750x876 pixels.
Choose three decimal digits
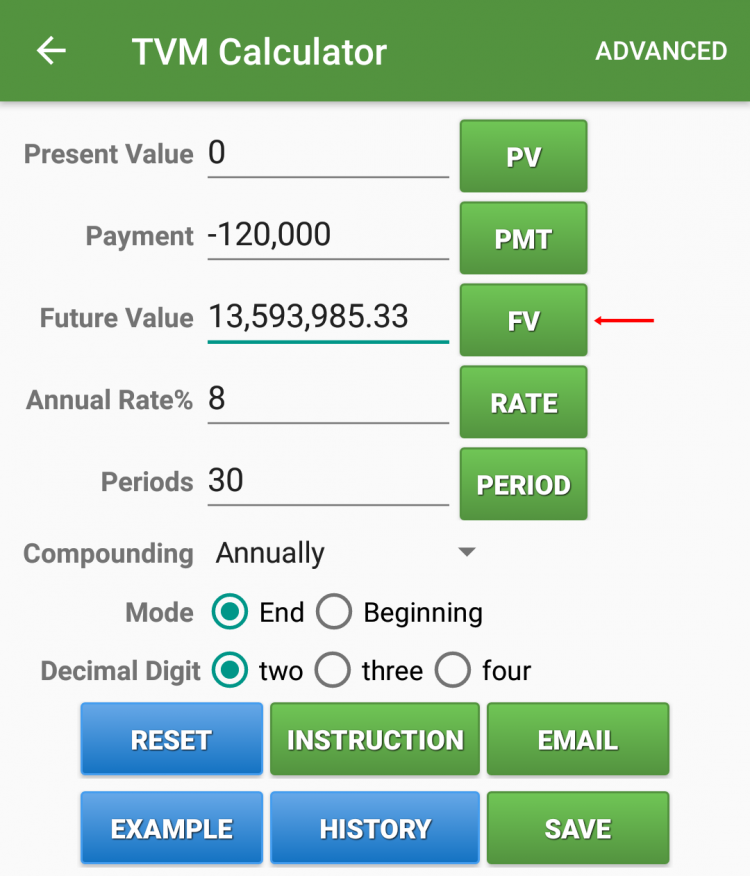tap(333, 671)
